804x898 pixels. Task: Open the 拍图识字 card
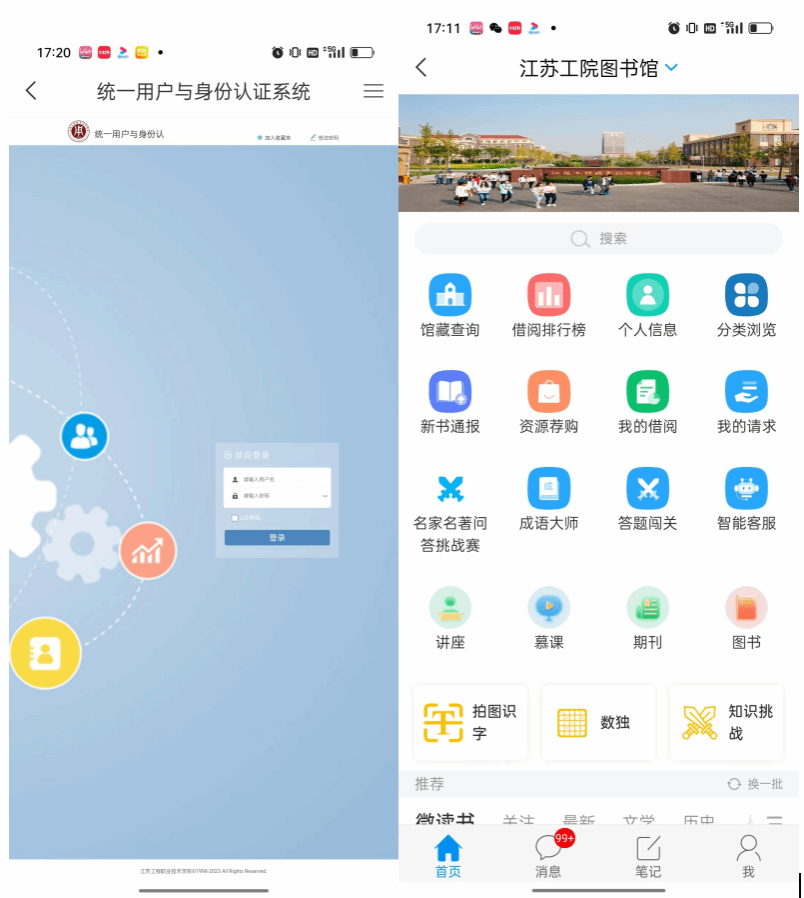pos(470,723)
